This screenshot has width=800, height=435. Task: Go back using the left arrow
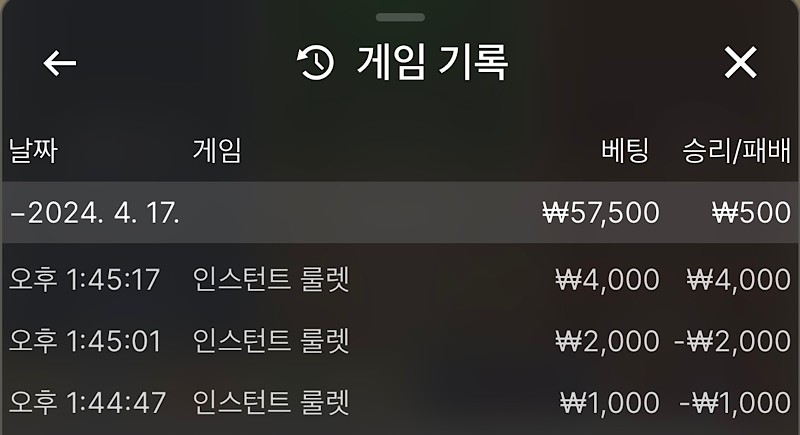click(x=60, y=63)
